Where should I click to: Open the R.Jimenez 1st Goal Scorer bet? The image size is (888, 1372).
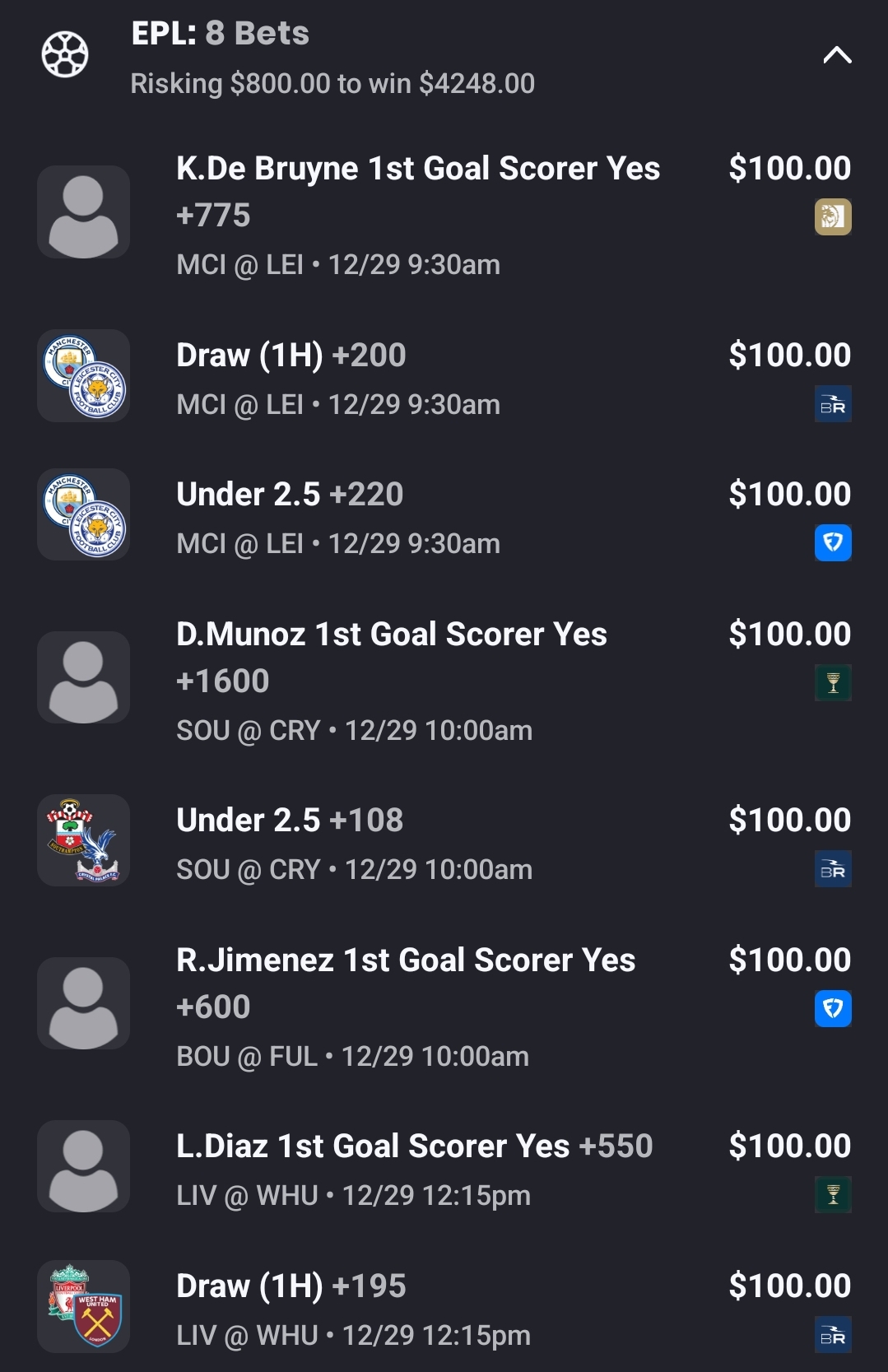[x=406, y=960]
